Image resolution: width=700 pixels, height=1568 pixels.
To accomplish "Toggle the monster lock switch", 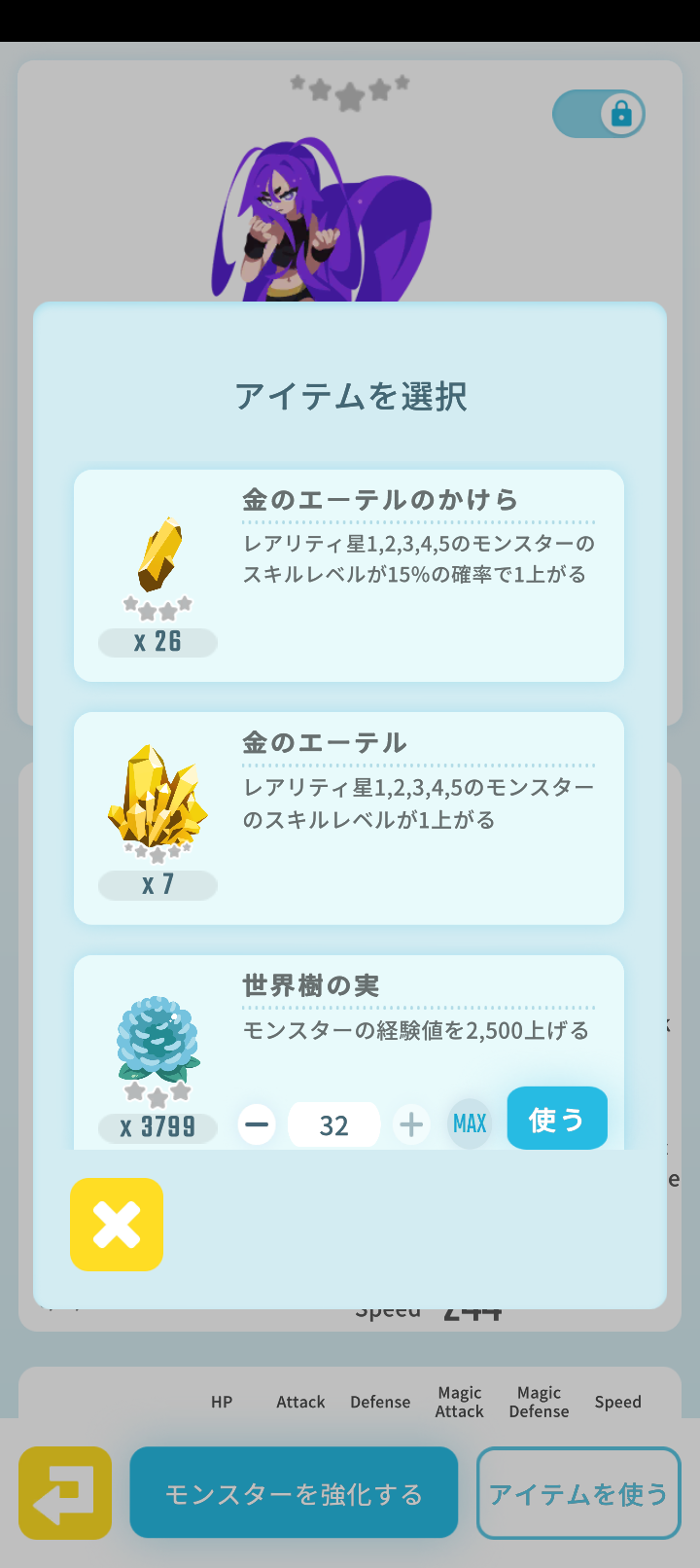I will pyautogui.click(x=599, y=113).
